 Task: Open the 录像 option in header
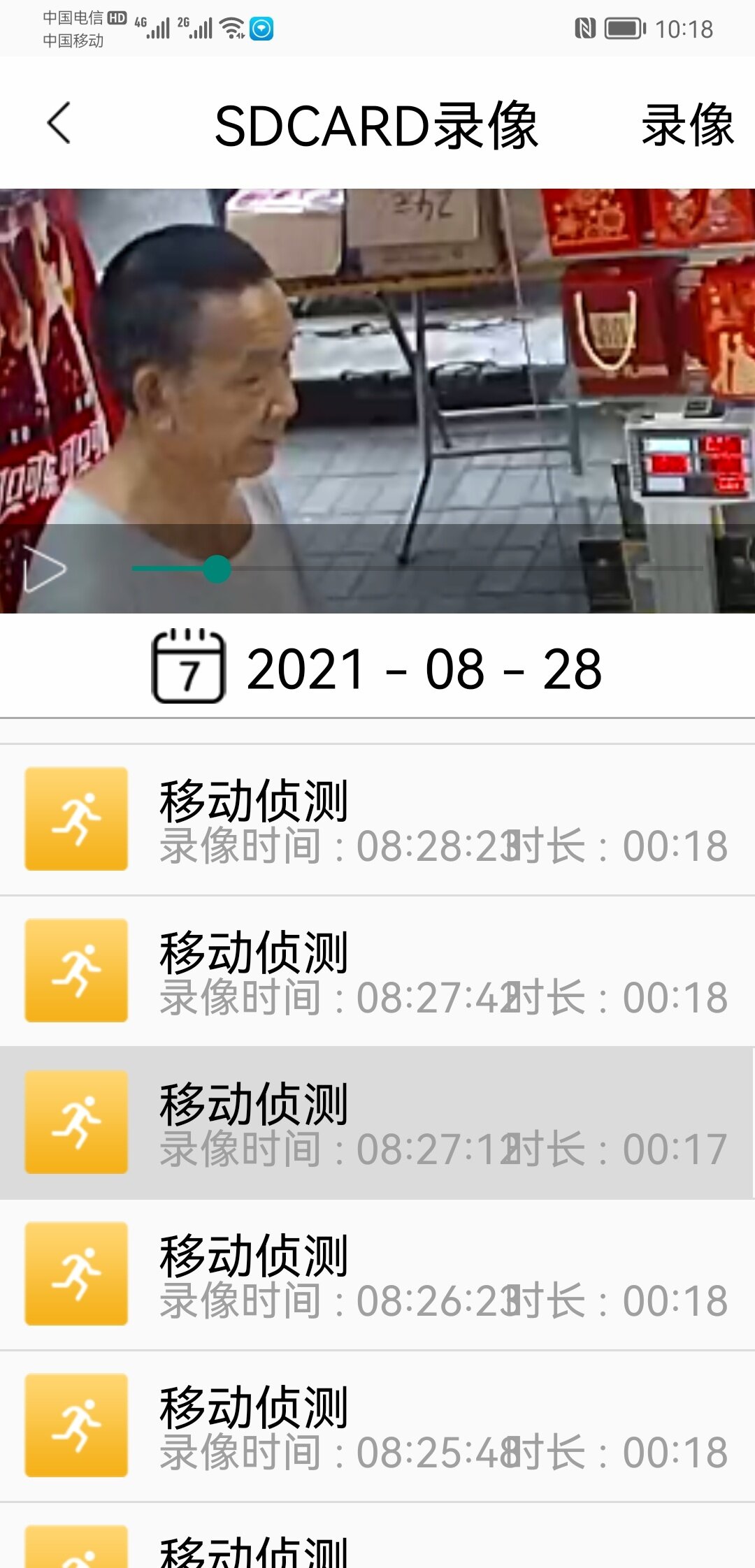tap(687, 125)
